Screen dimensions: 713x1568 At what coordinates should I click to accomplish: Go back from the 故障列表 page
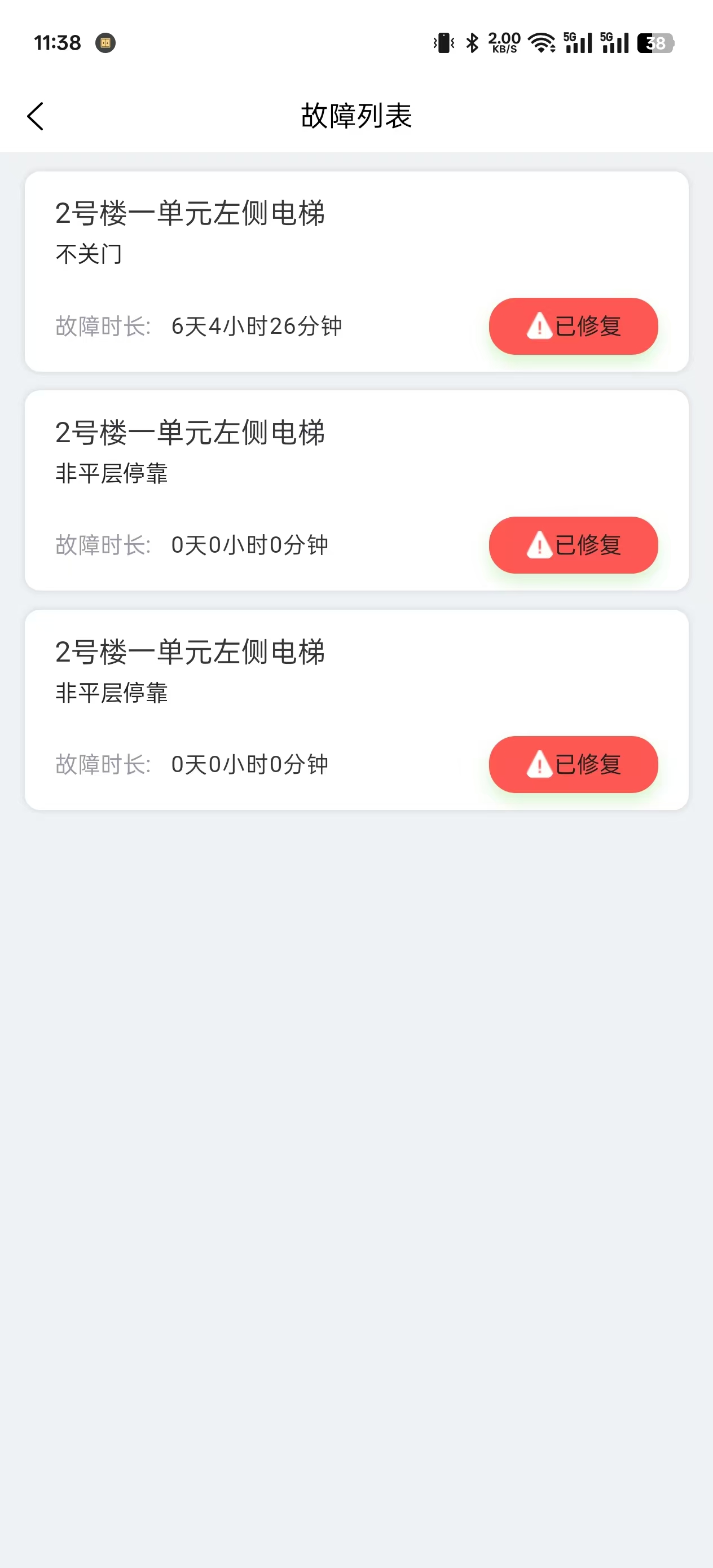click(x=36, y=116)
